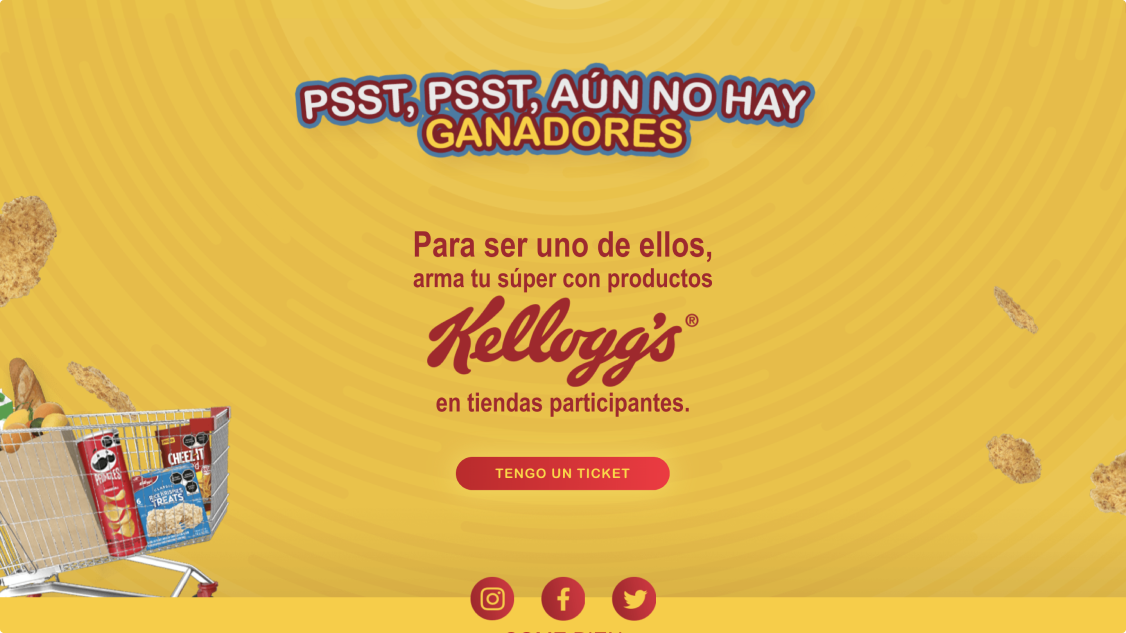Visit the Facebook page
This screenshot has height=633, width=1126.
tap(563, 599)
